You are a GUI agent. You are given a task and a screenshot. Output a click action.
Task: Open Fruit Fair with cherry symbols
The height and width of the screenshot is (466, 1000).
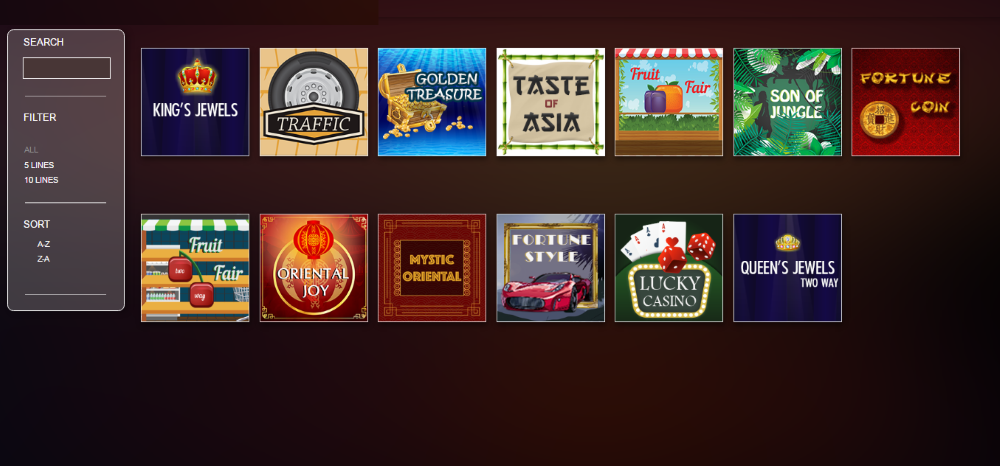click(195, 268)
